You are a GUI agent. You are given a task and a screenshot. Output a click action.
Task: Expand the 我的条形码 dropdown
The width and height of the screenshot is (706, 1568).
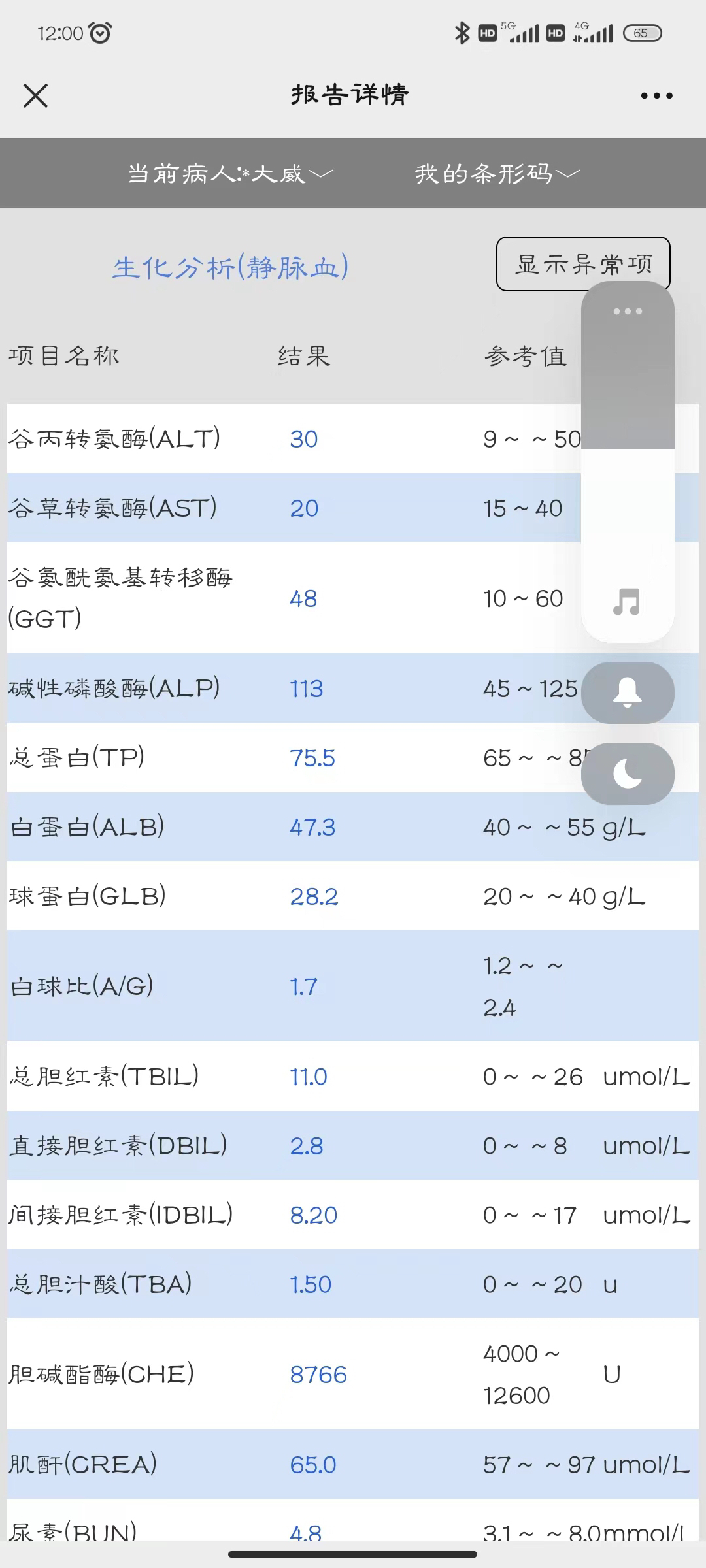coord(497,173)
